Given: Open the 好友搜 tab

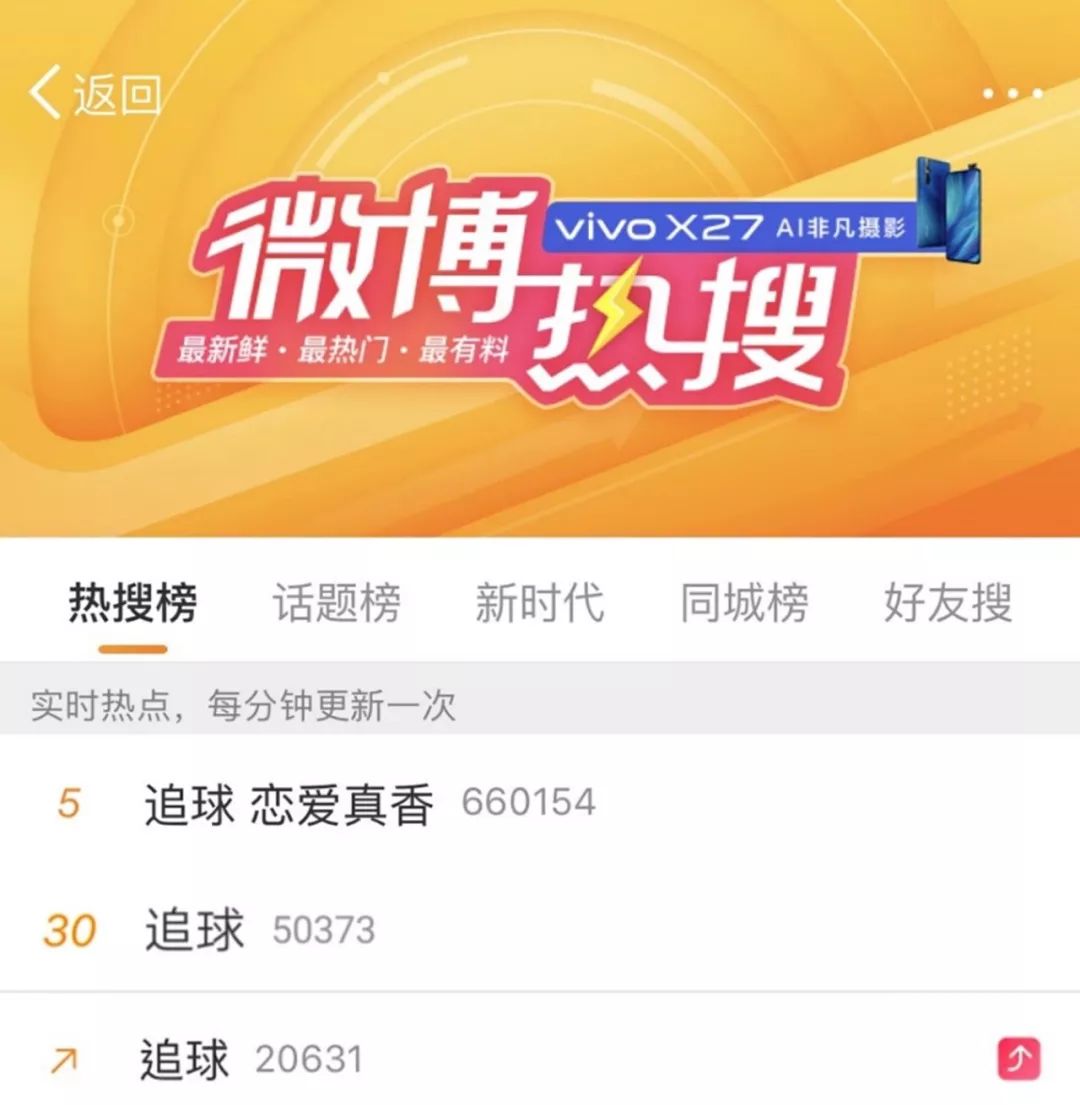Looking at the screenshot, I should tap(948, 604).
